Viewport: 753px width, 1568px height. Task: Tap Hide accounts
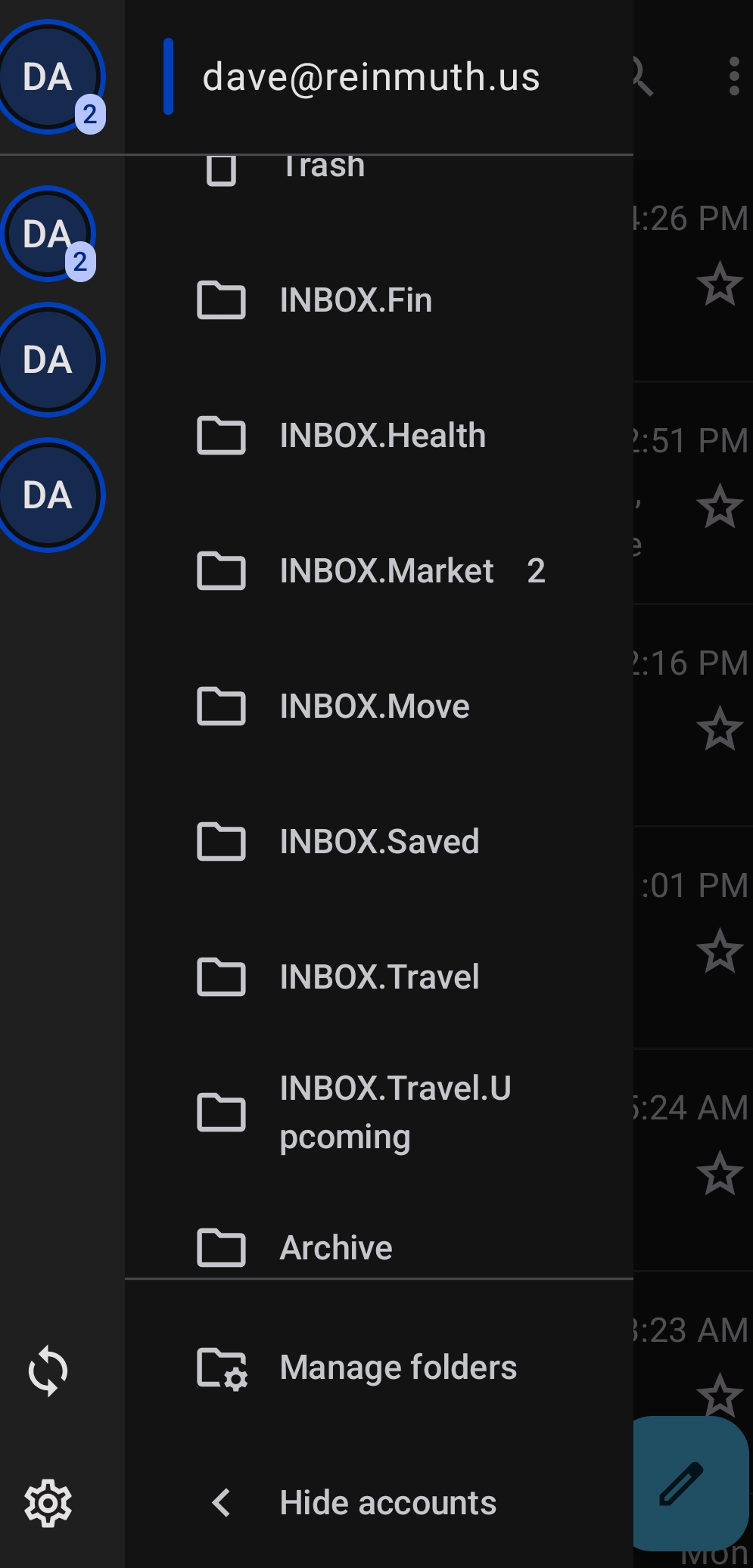tap(387, 1503)
